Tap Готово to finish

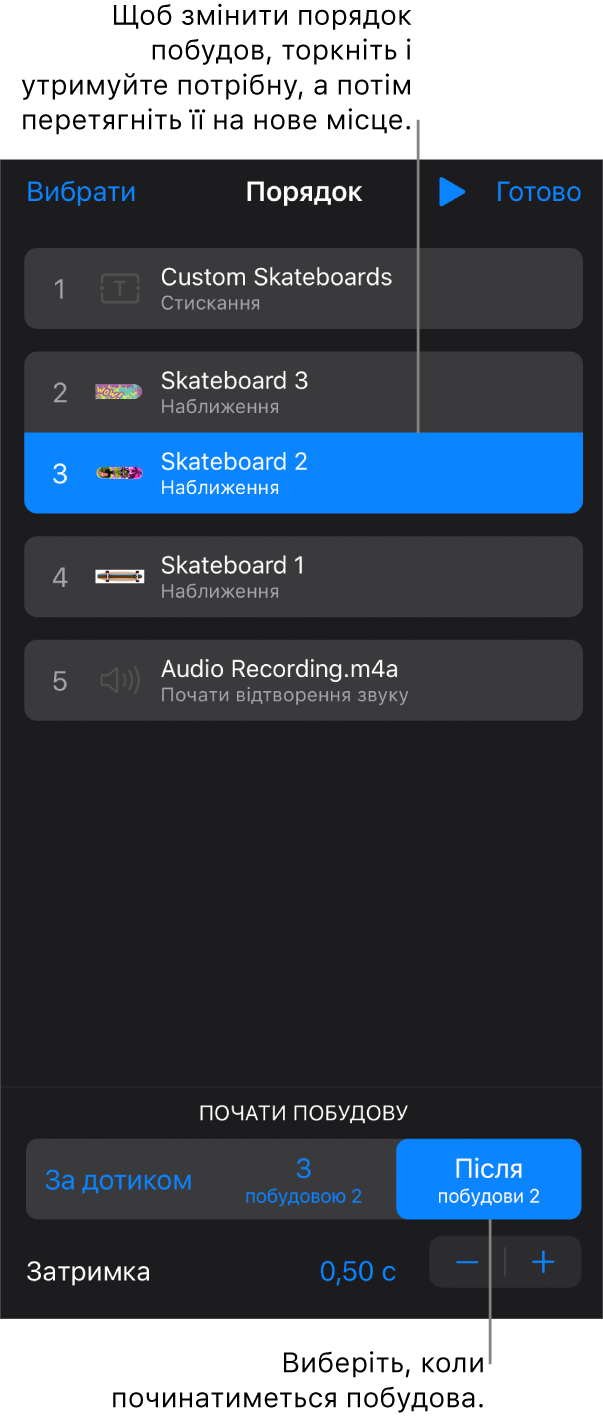pyautogui.click(x=538, y=192)
